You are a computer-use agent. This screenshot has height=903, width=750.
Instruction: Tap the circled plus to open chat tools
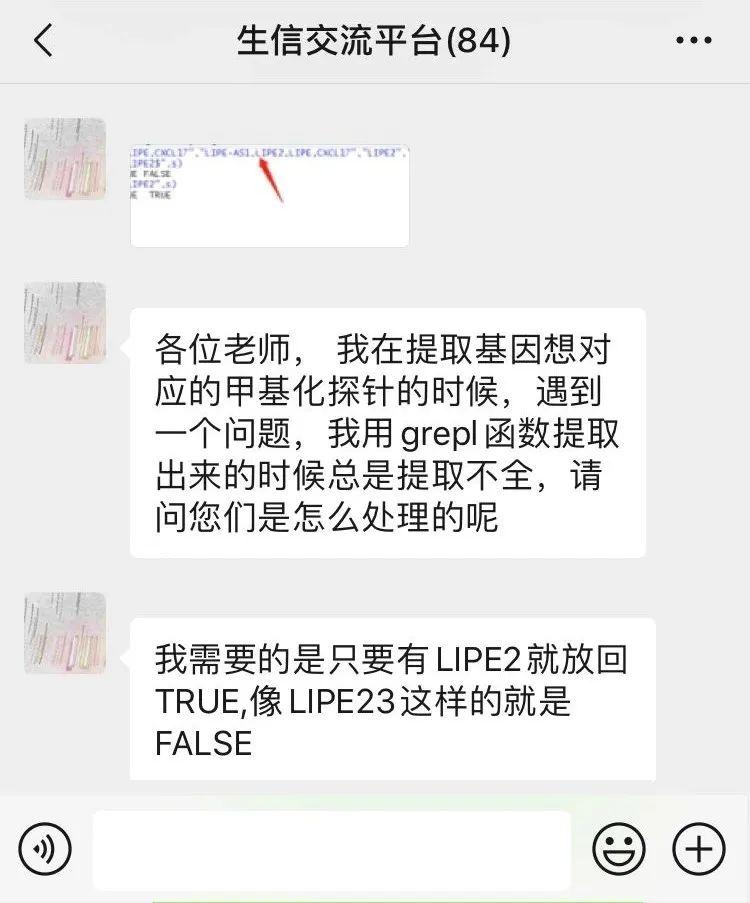(696, 848)
